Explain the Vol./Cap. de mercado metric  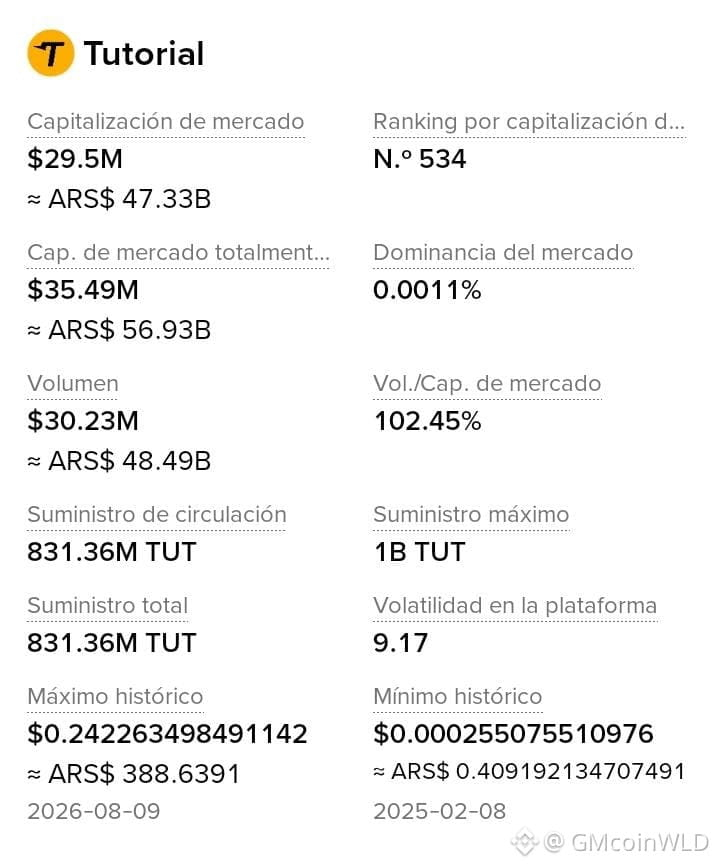coord(487,384)
